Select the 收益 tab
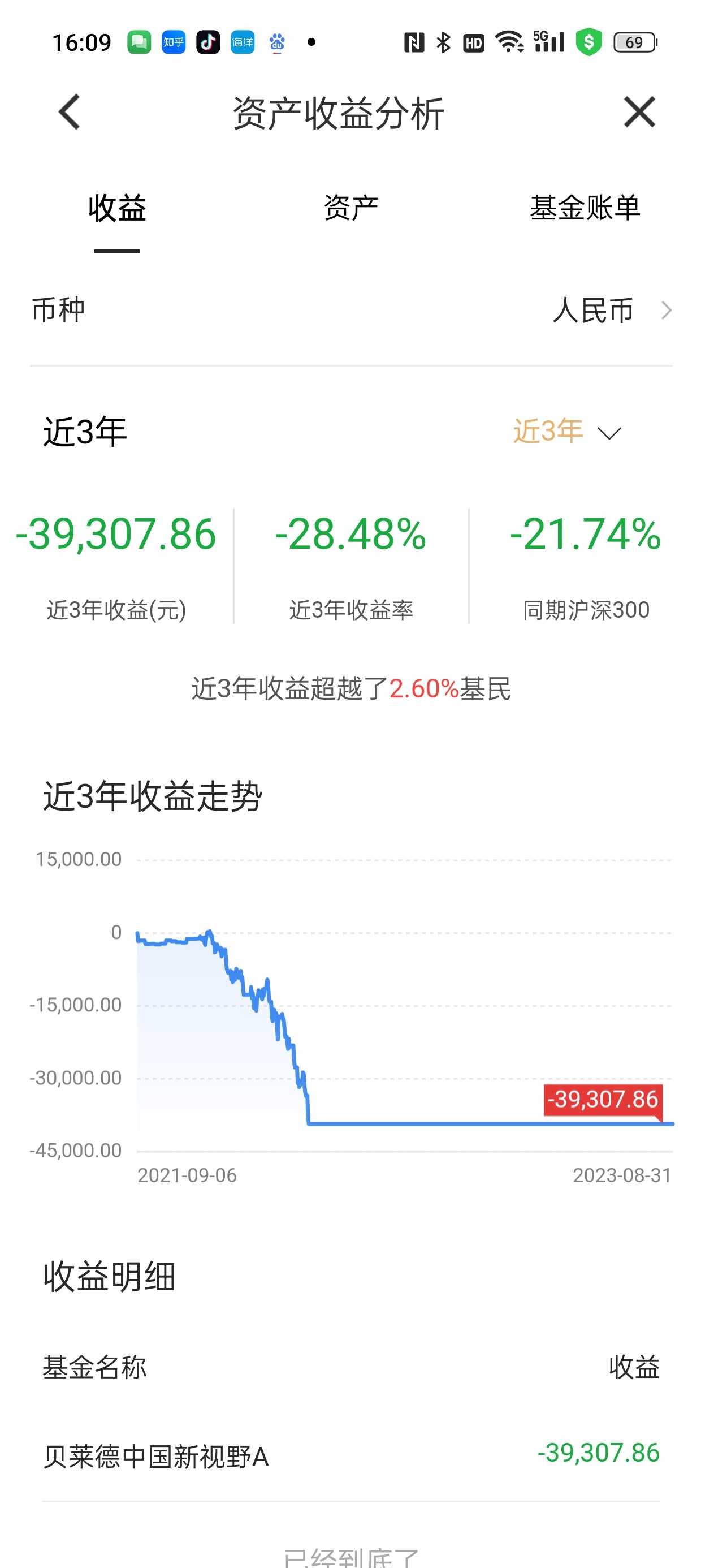Screen dimensions: 701x1568 [x=117, y=208]
